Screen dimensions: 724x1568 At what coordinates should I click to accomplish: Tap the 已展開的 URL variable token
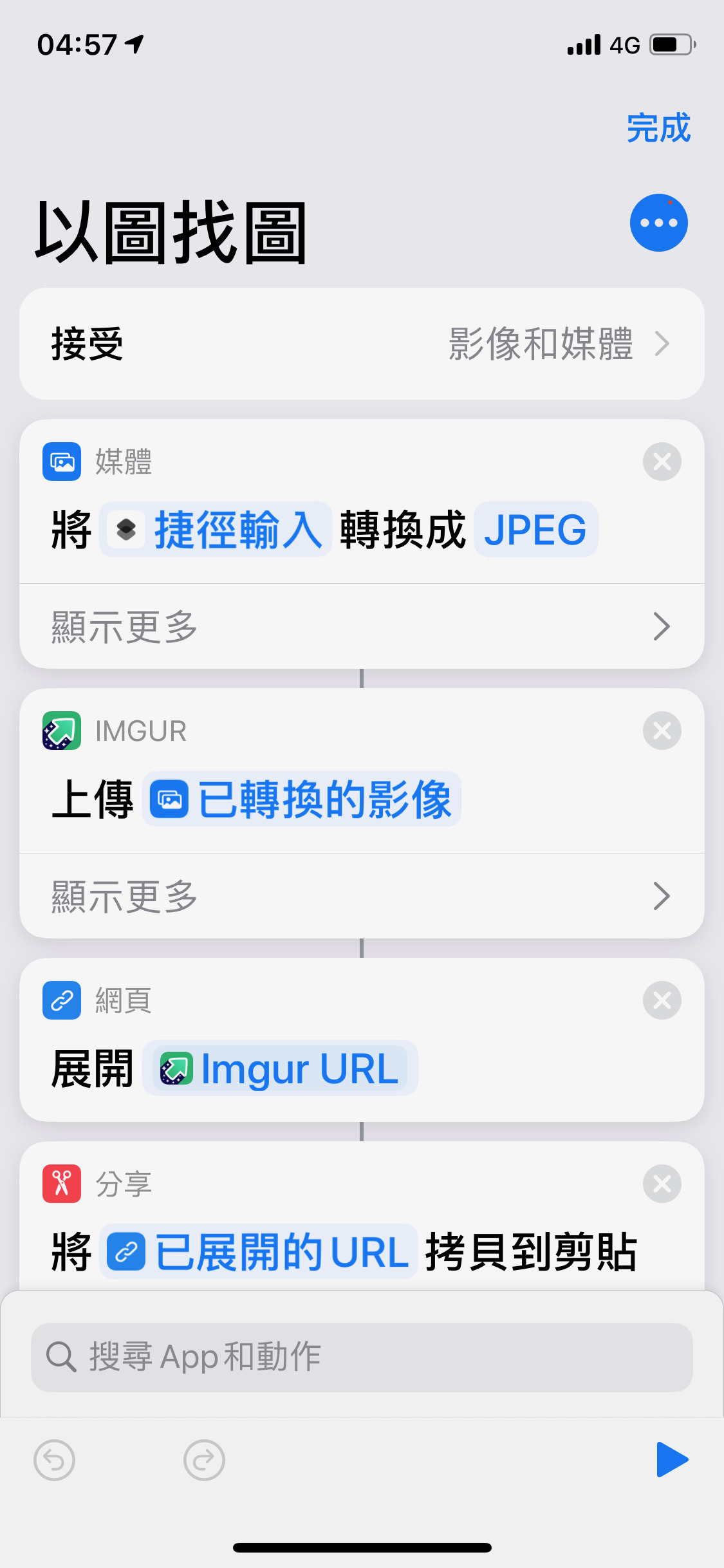coord(259,1251)
